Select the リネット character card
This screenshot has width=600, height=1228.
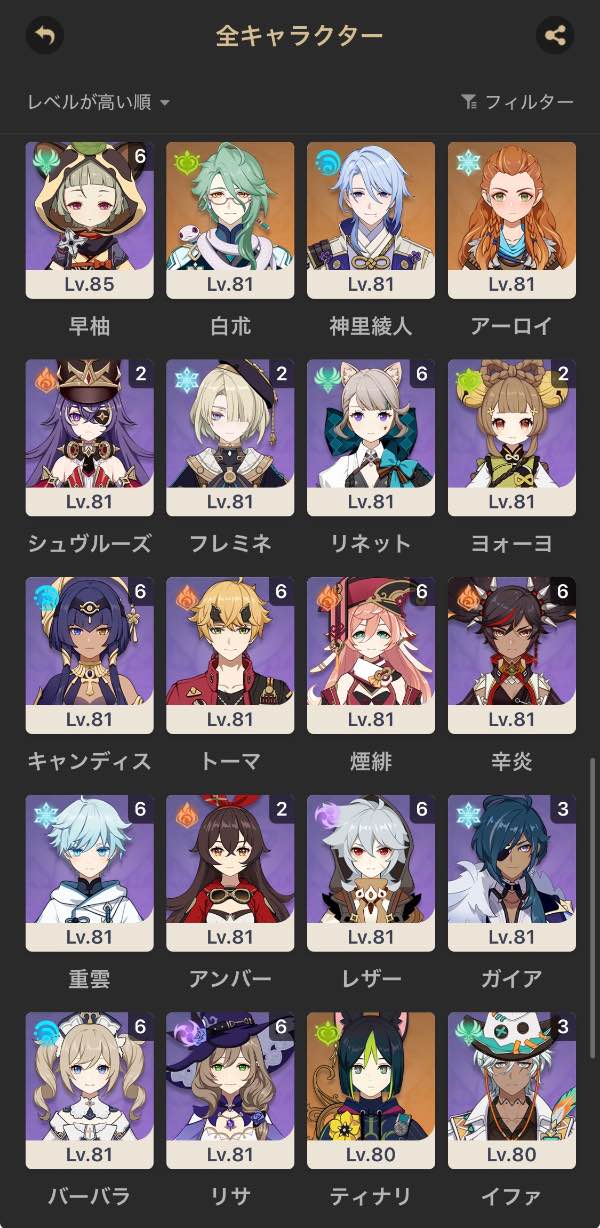(x=371, y=438)
